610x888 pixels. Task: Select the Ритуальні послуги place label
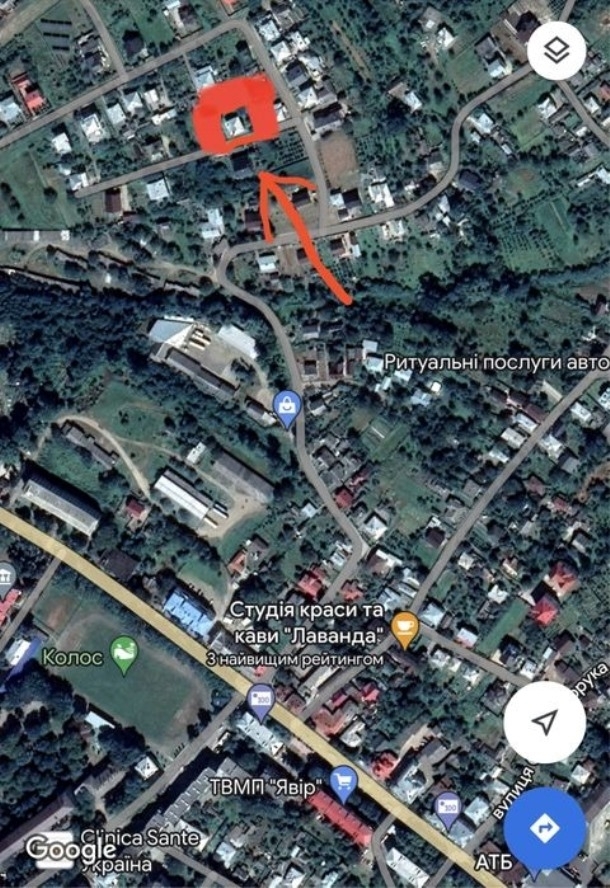496,362
